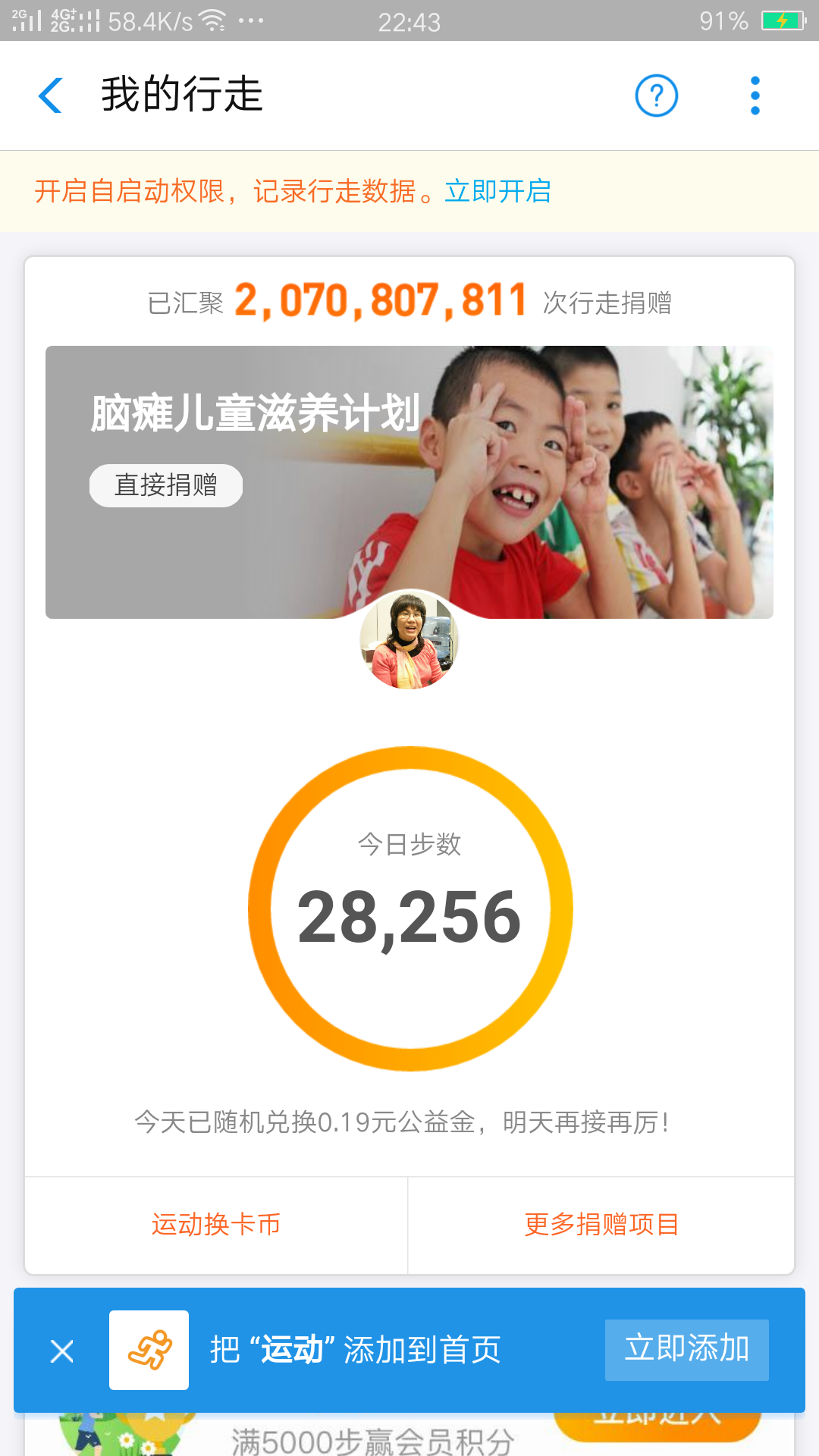
Task: Open the profile avatar
Action: 409,641
